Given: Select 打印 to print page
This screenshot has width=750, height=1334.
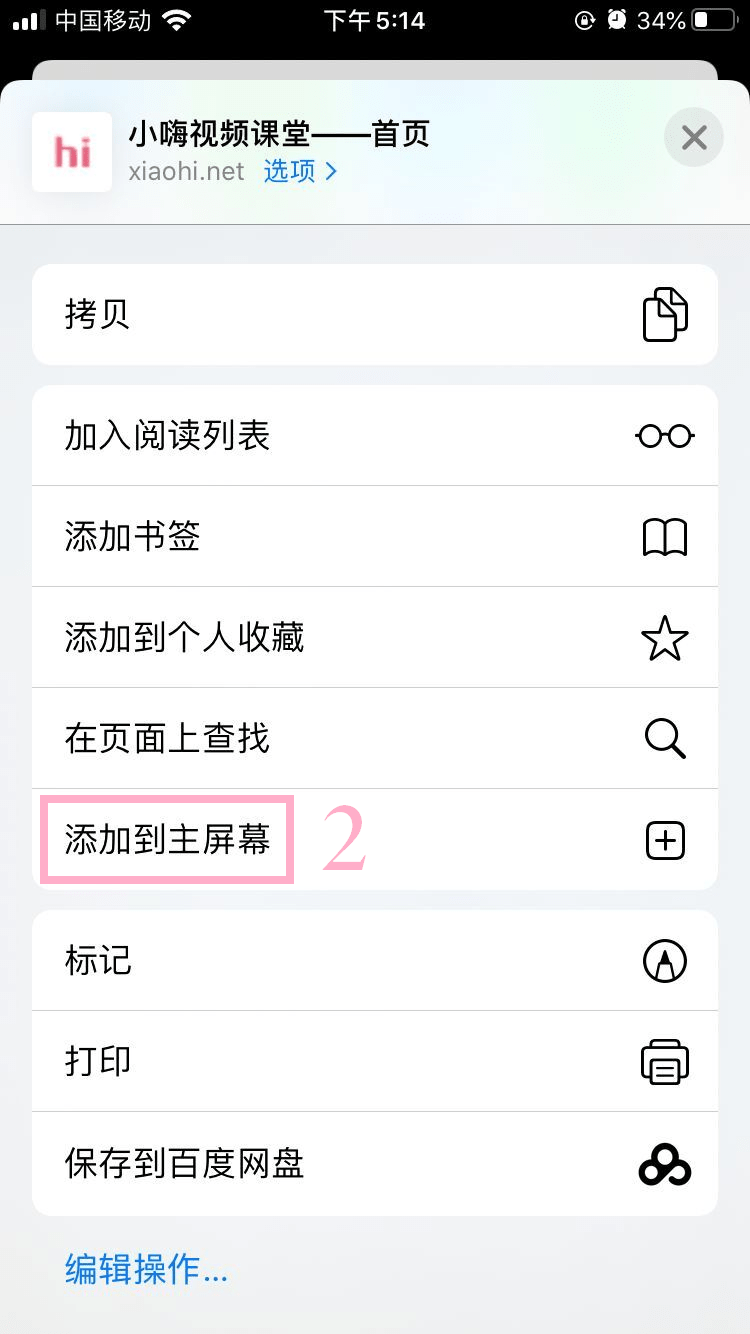Looking at the screenshot, I should pos(375,1062).
